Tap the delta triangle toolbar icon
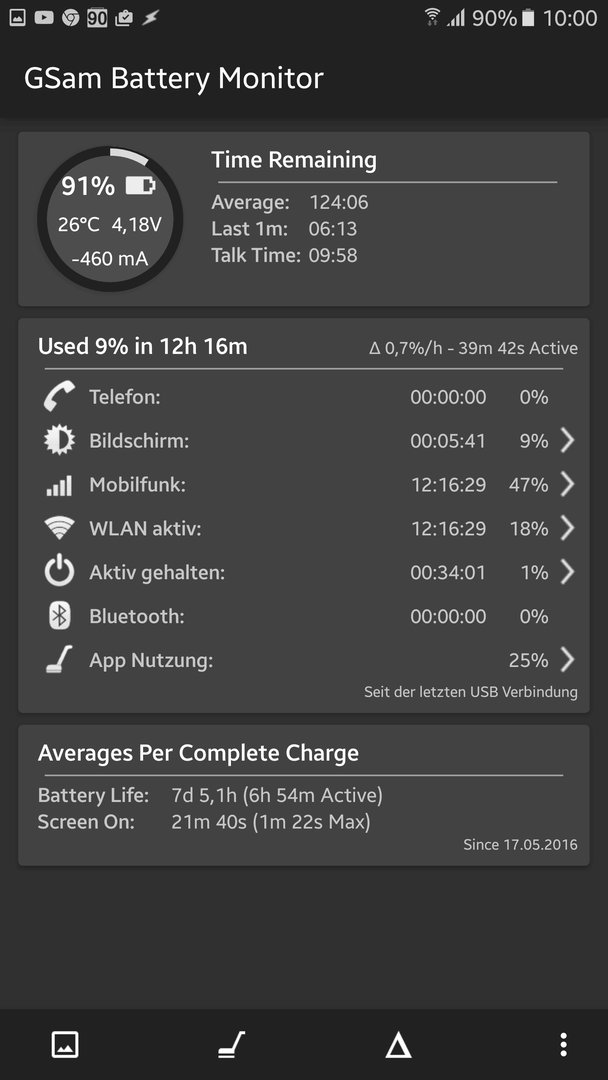The width and height of the screenshot is (608, 1080). pyautogui.click(x=398, y=1045)
